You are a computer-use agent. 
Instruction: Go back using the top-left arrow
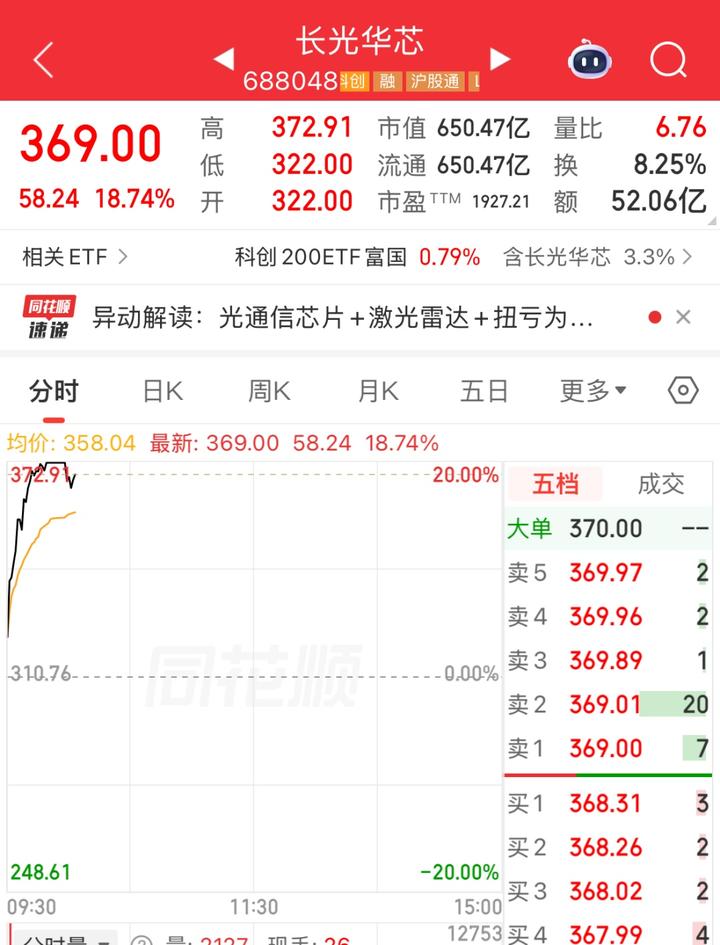click(x=43, y=60)
